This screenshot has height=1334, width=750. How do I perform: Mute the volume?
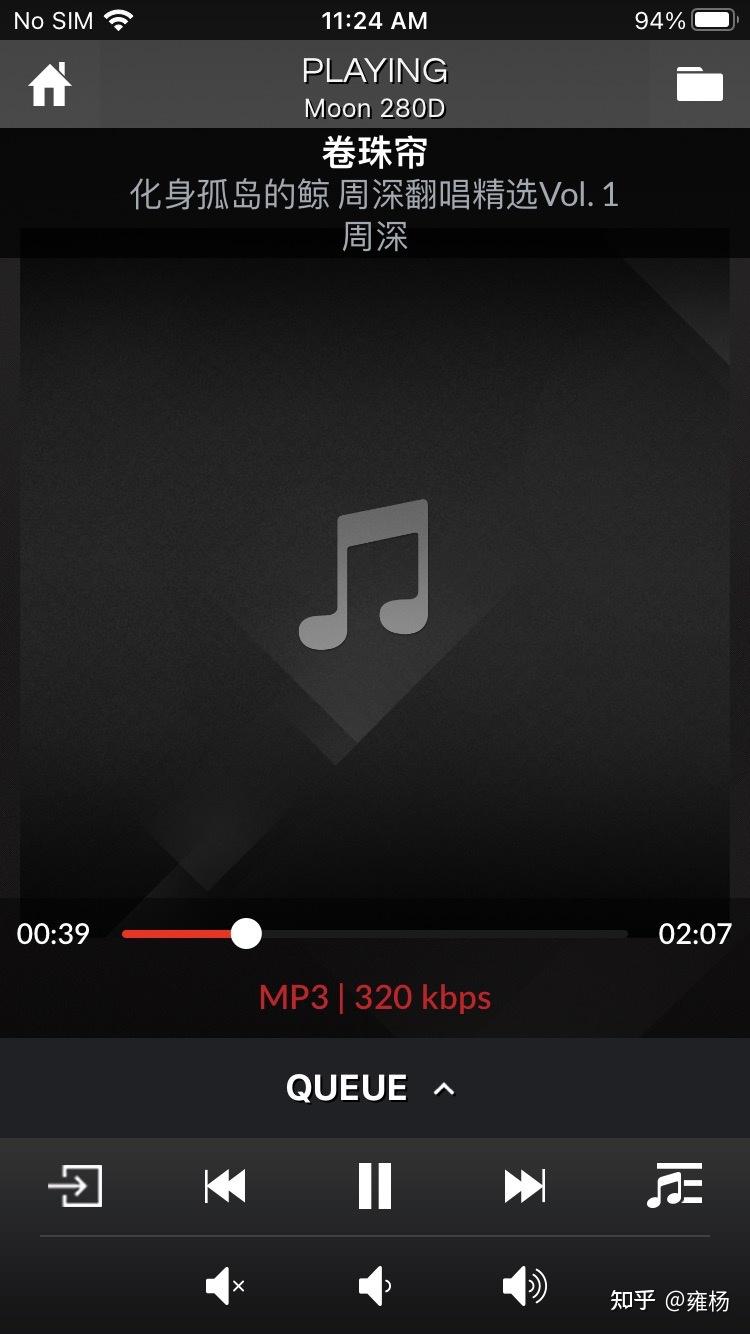click(x=225, y=1286)
